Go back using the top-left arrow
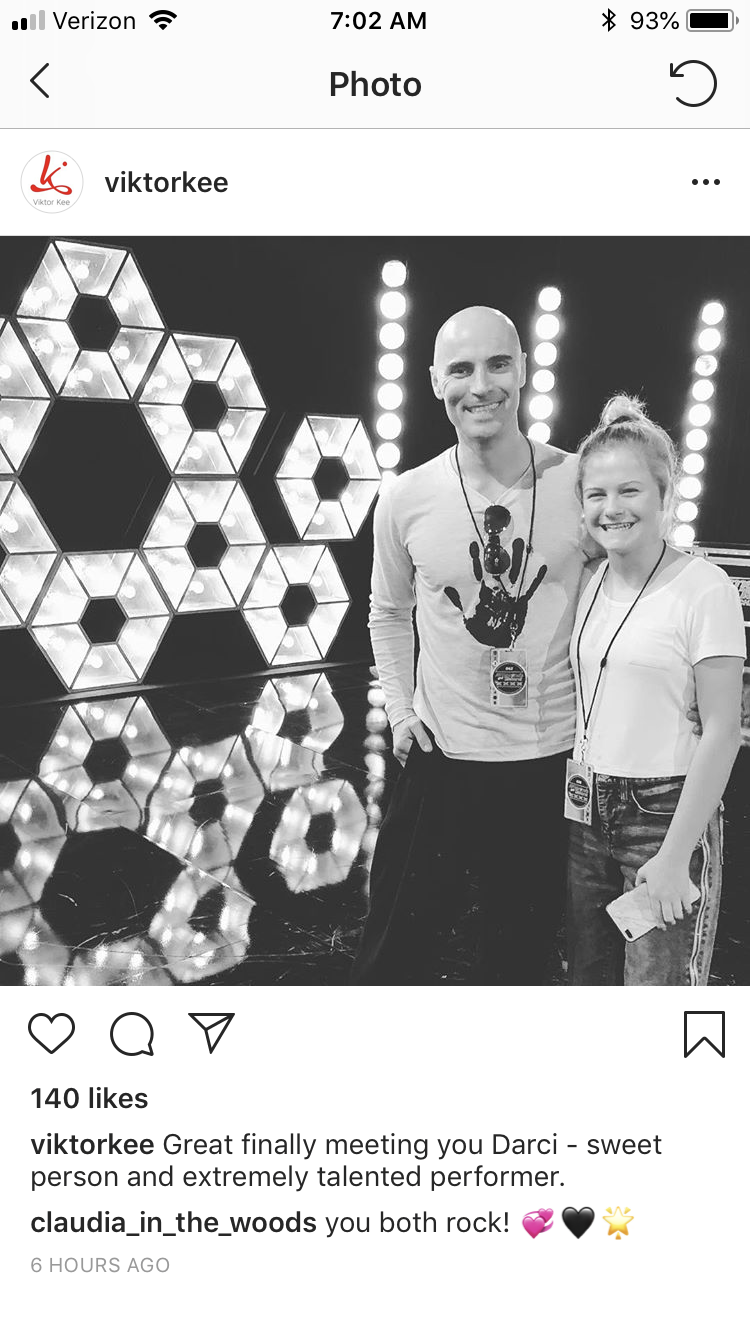This screenshot has width=750, height=1334. pos(40,82)
